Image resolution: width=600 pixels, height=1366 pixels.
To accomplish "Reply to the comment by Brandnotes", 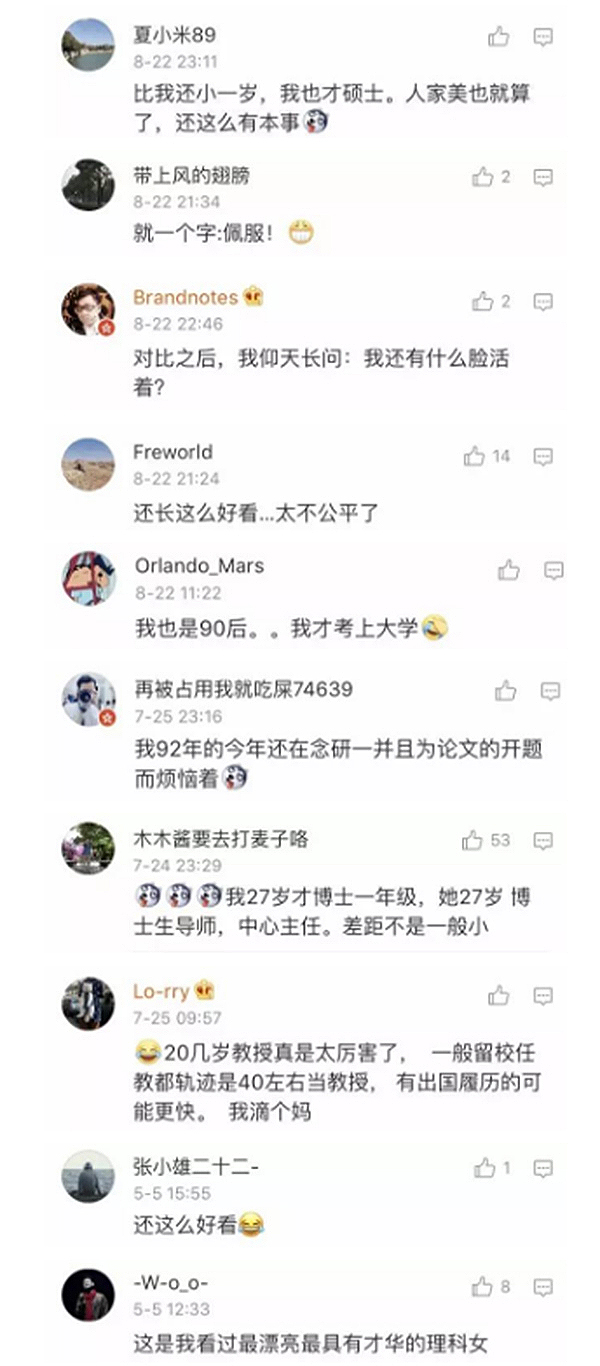I will 543,301.
